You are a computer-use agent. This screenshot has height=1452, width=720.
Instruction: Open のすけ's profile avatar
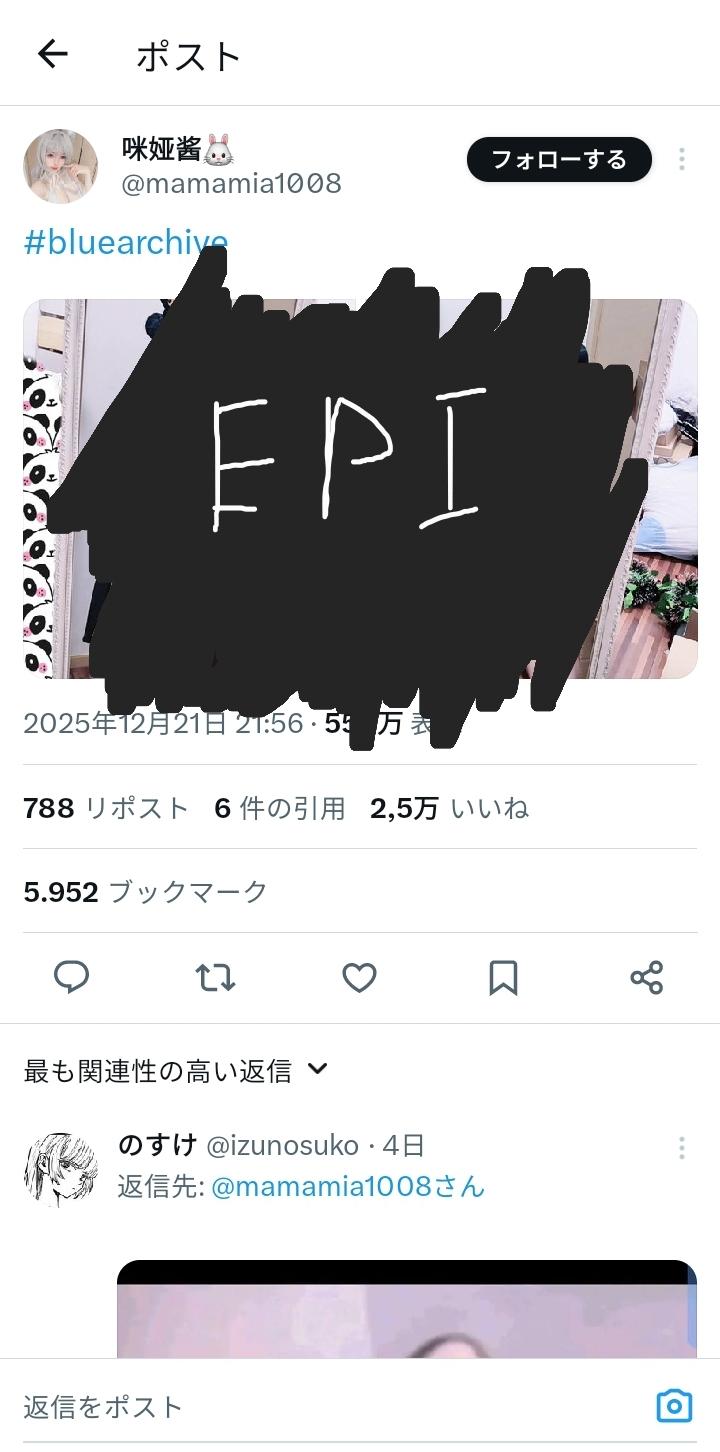[x=60, y=1169]
